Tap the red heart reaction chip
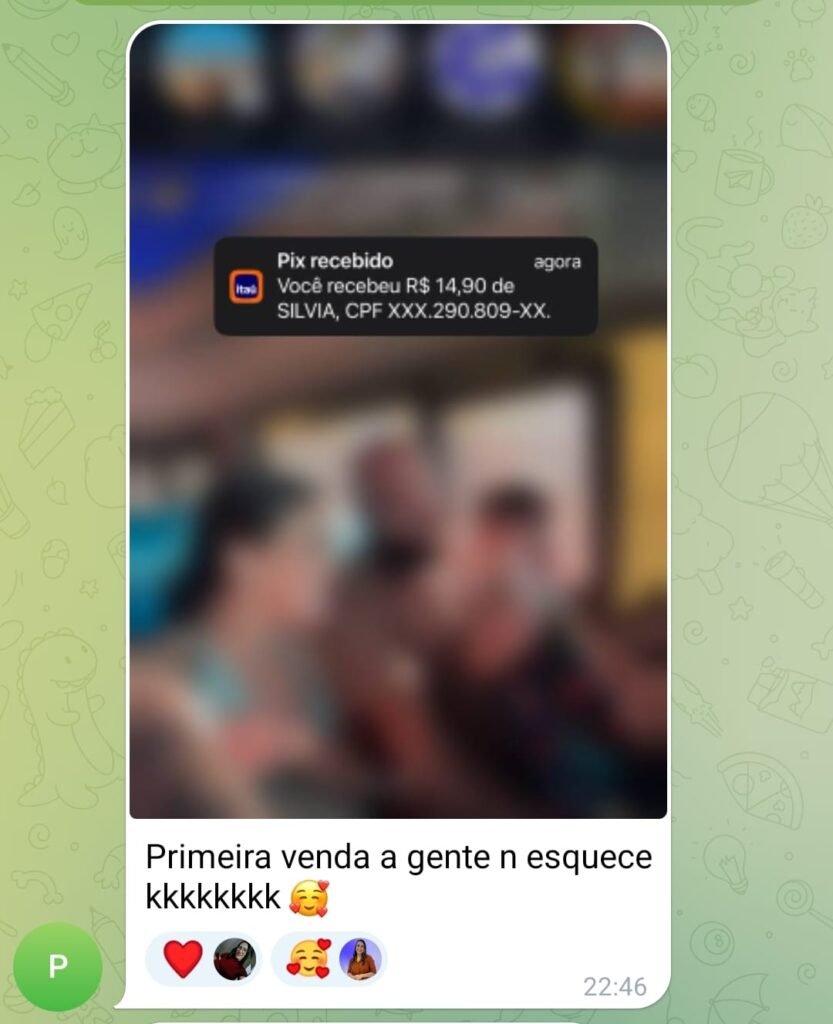 point(205,959)
